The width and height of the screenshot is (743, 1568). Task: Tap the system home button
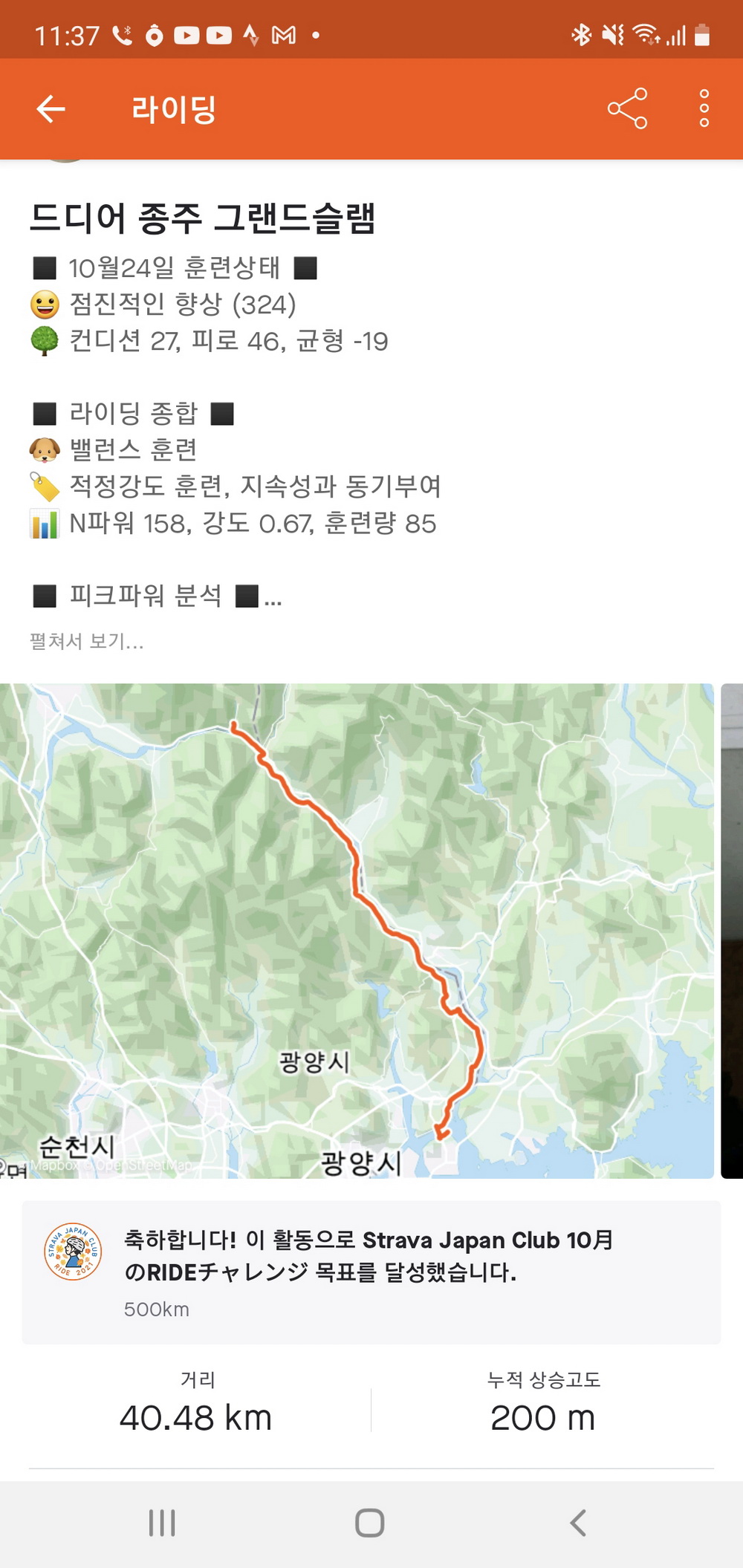tap(369, 1523)
